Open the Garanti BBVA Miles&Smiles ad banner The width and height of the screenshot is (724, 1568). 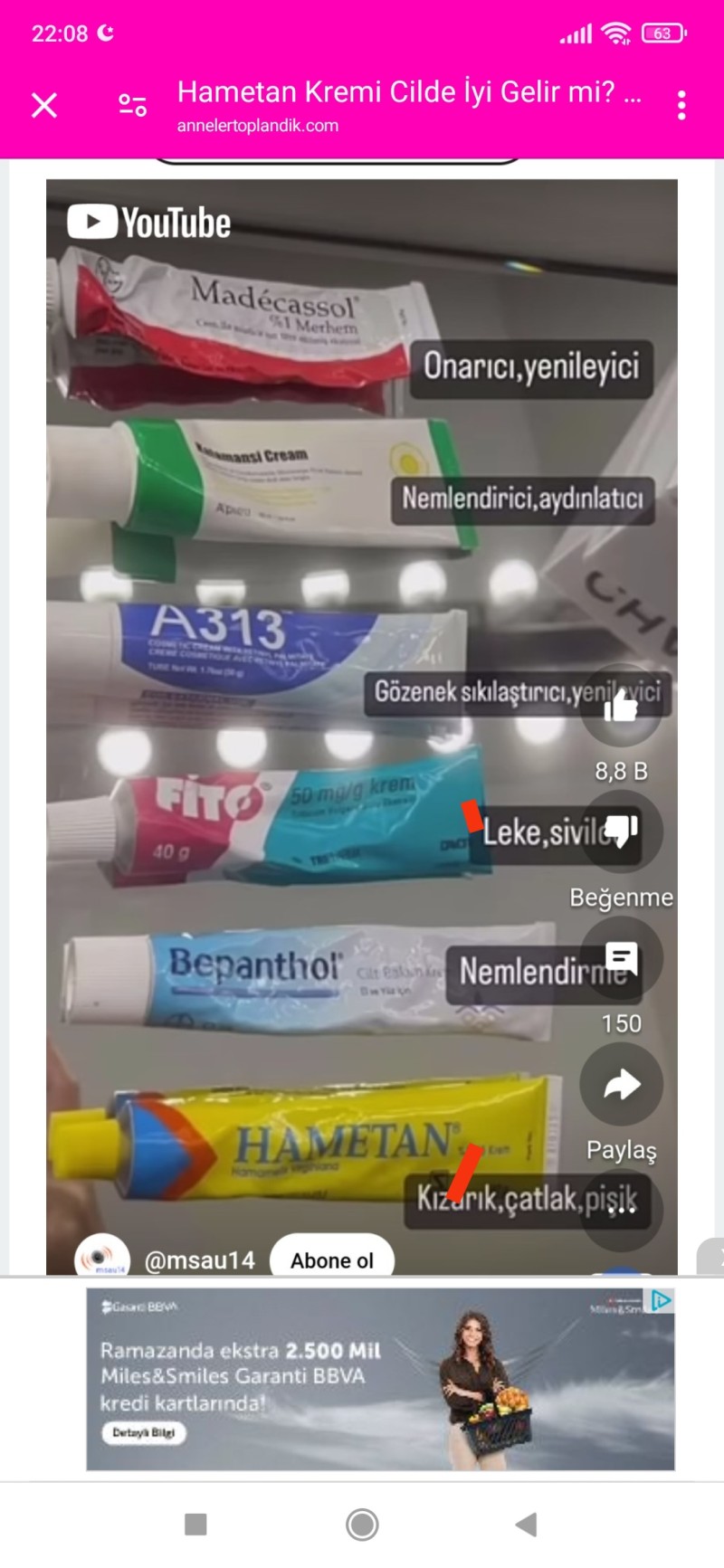point(380,1378)
